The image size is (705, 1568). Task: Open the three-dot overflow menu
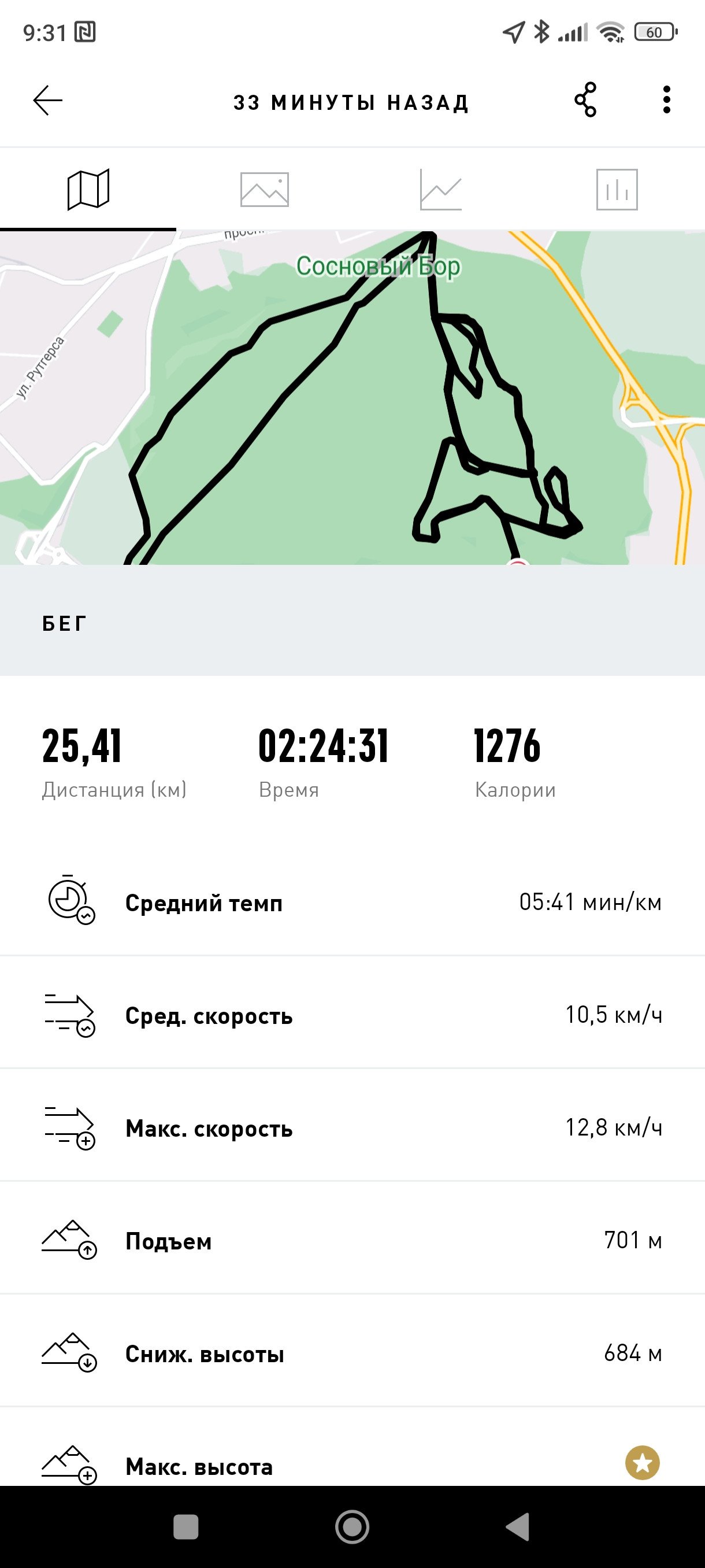667,100
